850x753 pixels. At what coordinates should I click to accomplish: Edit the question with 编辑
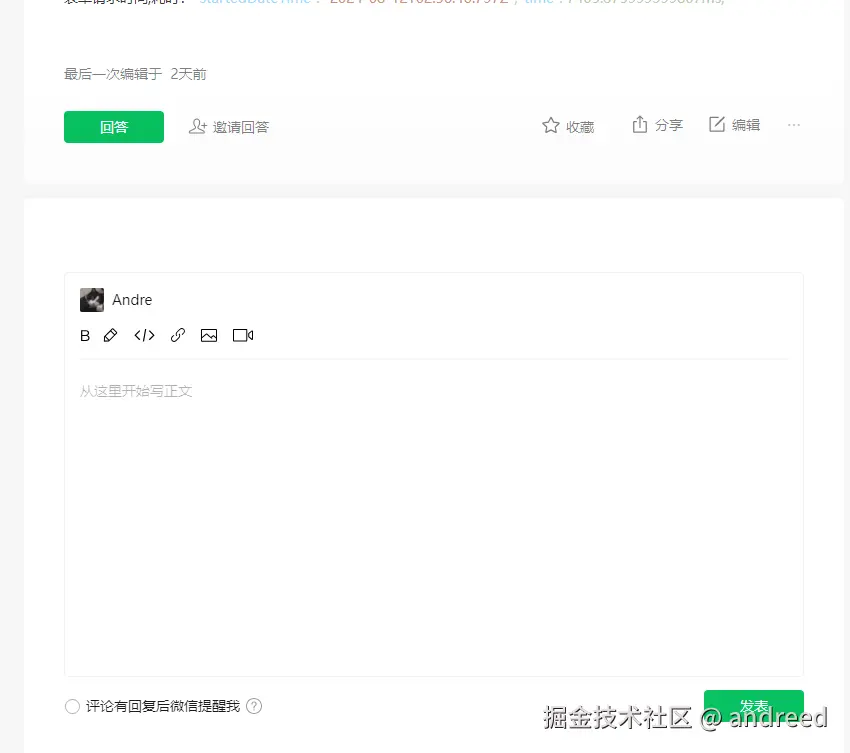[x=734, y=125]
